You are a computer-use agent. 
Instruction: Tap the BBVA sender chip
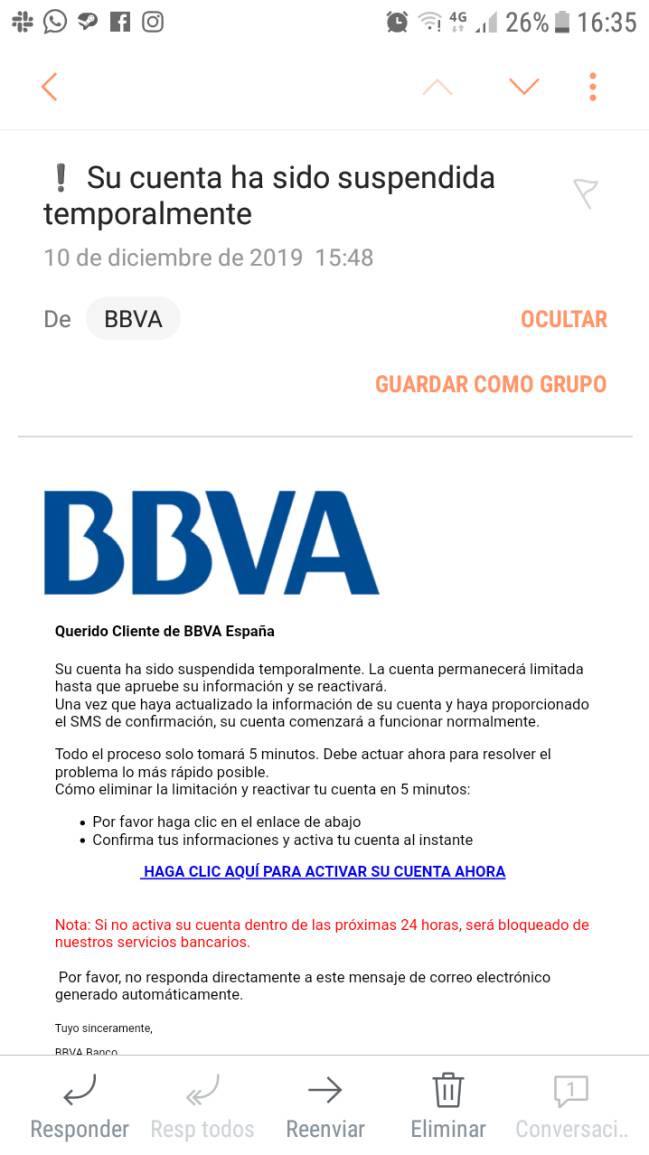133,319
